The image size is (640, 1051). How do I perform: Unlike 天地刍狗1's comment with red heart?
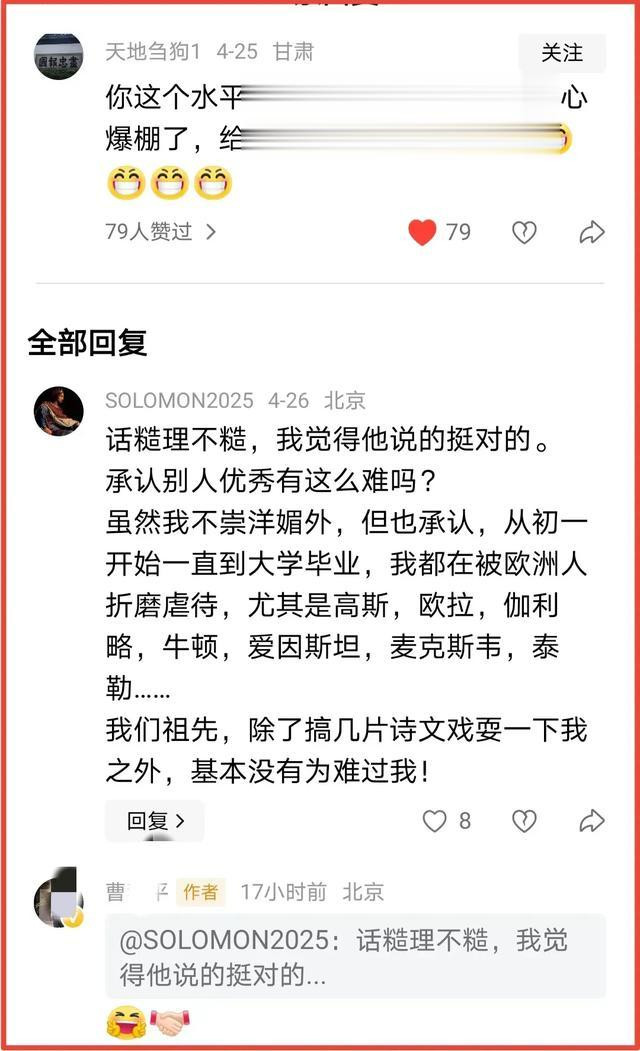tap(422, 232)
